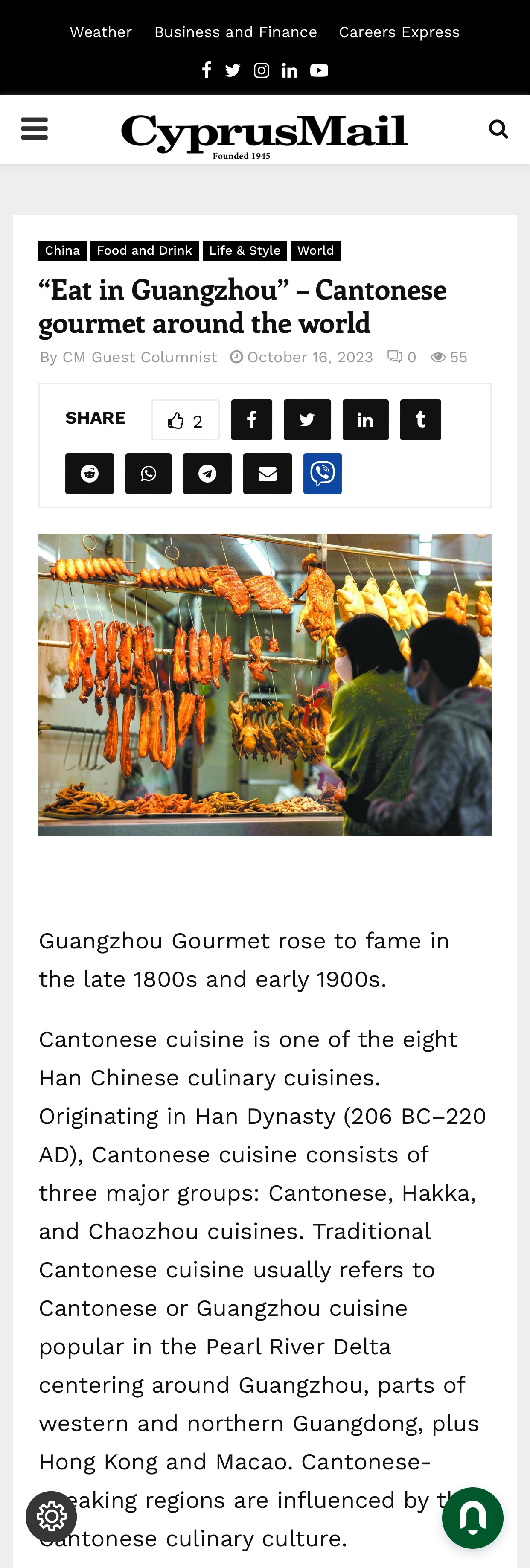Browse Food and Drink category
Viewport: 530px width, 1568px height.
coord(144,251)
